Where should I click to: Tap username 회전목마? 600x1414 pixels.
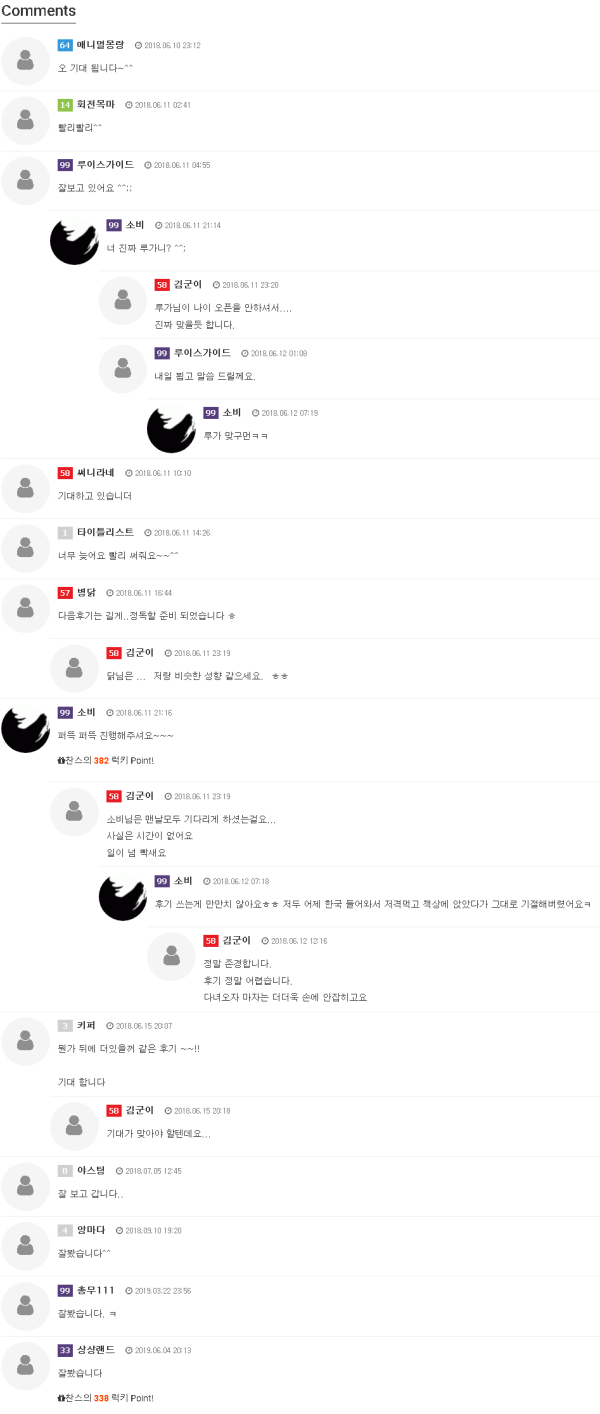click(x=95, y=104)
